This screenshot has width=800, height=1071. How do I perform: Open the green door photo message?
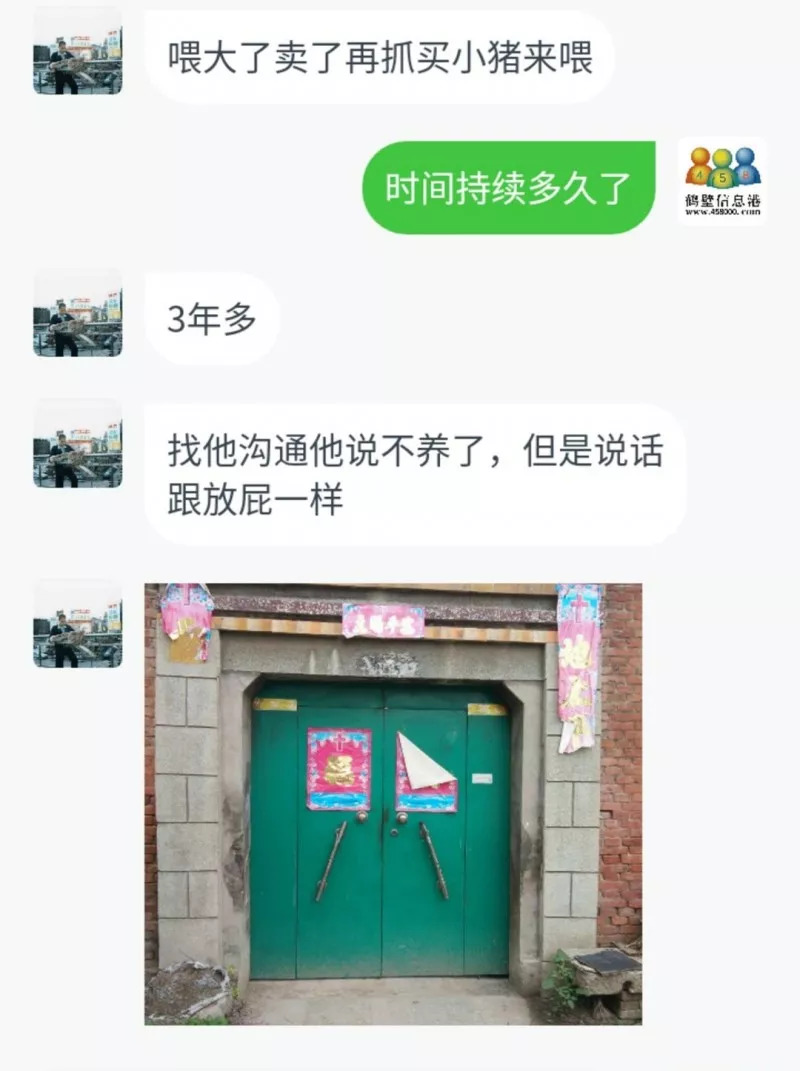coord(393,804)
